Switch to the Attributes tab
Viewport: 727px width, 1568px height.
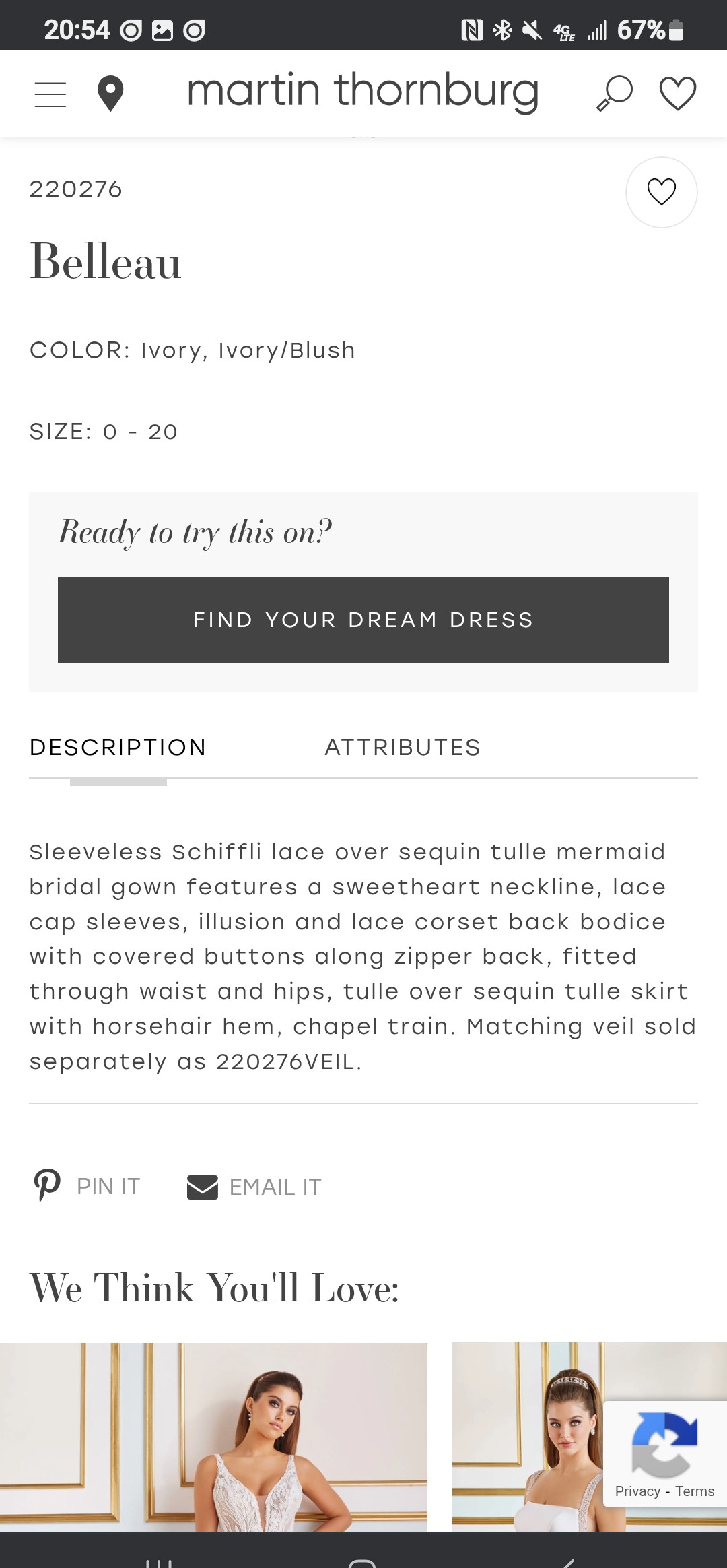403,748
